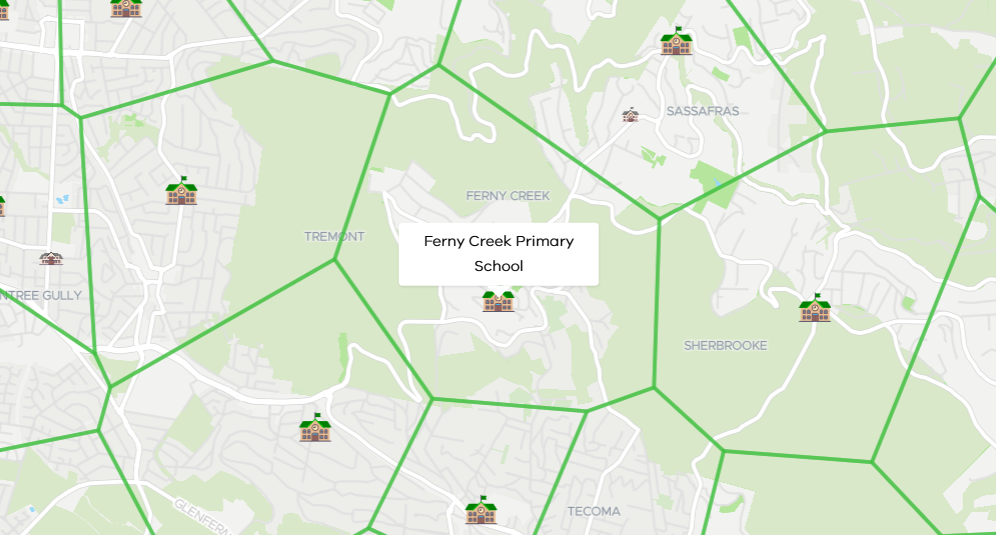Tap the small school icon beside the Sassafras label
The width and height of the screenshot is (996, 535).
pos(630,115)
